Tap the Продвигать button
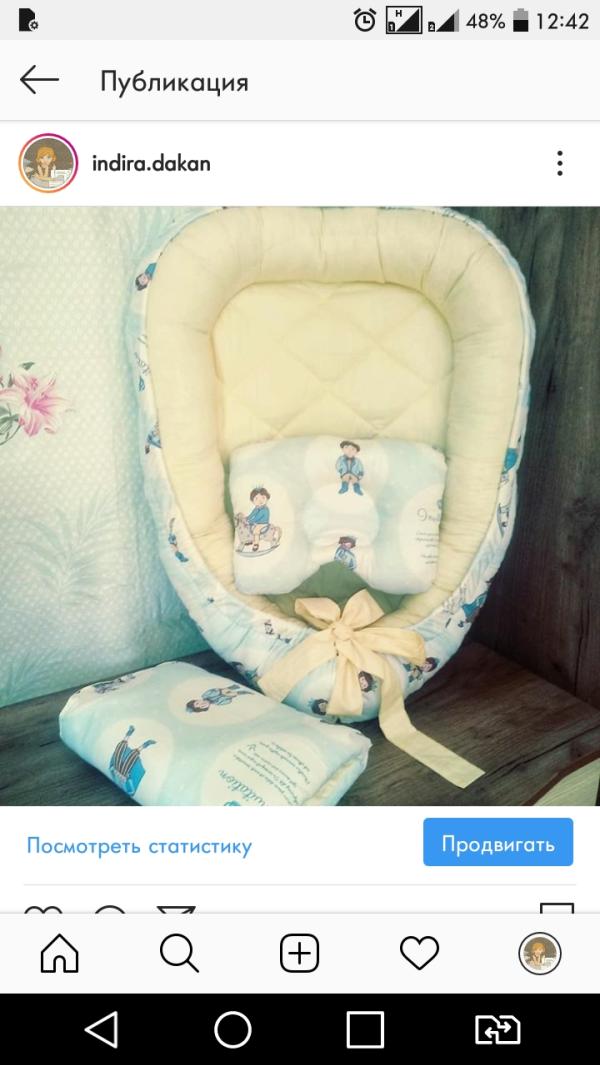The height and width of the screenshot is (1065, 600). pos(498,842)
